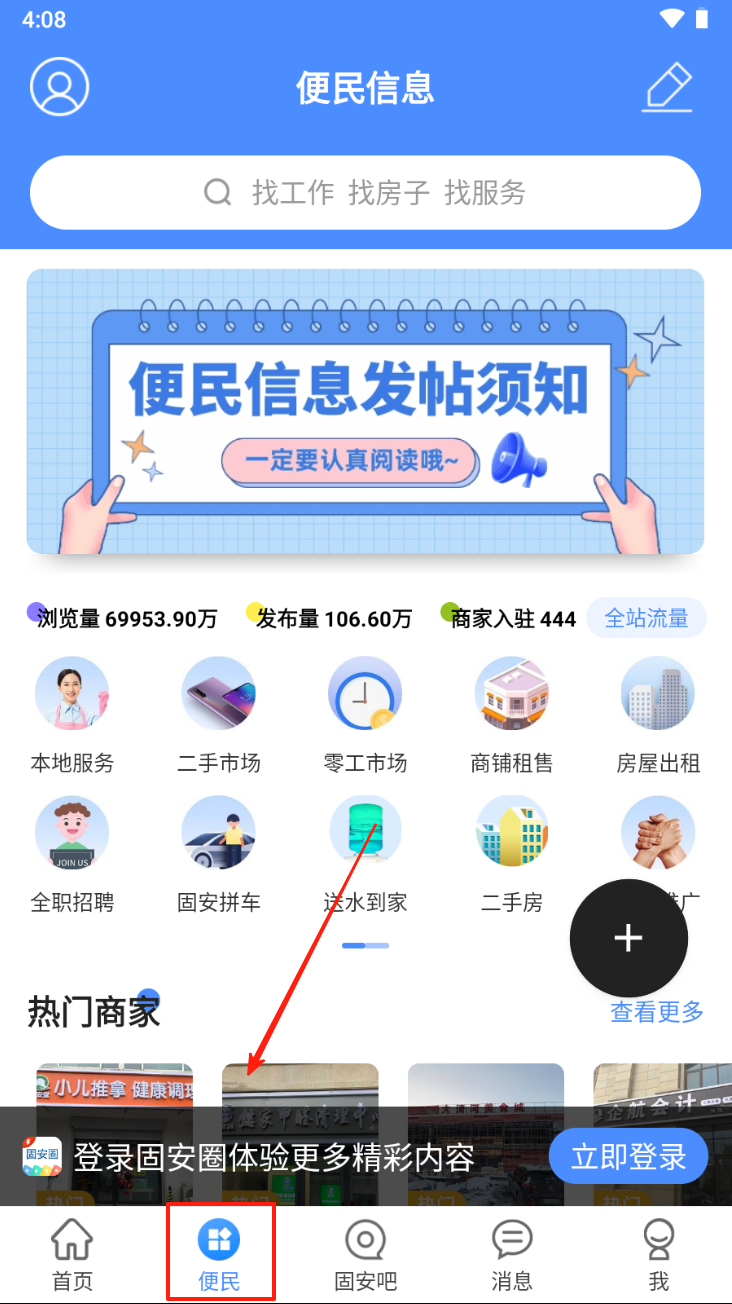
Task: View 全站流量 statistics
Action: [646, 618]
